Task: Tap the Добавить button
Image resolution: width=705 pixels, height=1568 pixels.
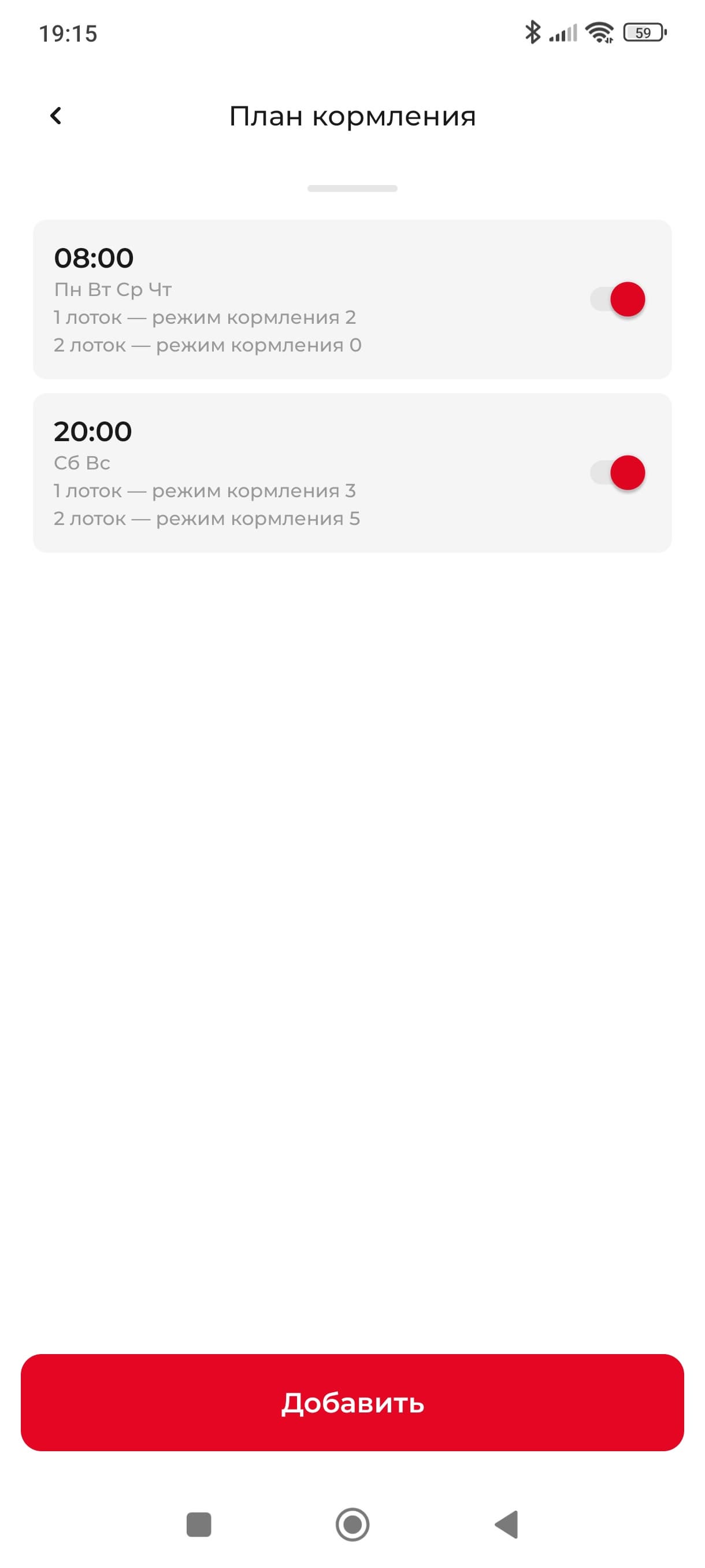Action: tap(352, 1403)
